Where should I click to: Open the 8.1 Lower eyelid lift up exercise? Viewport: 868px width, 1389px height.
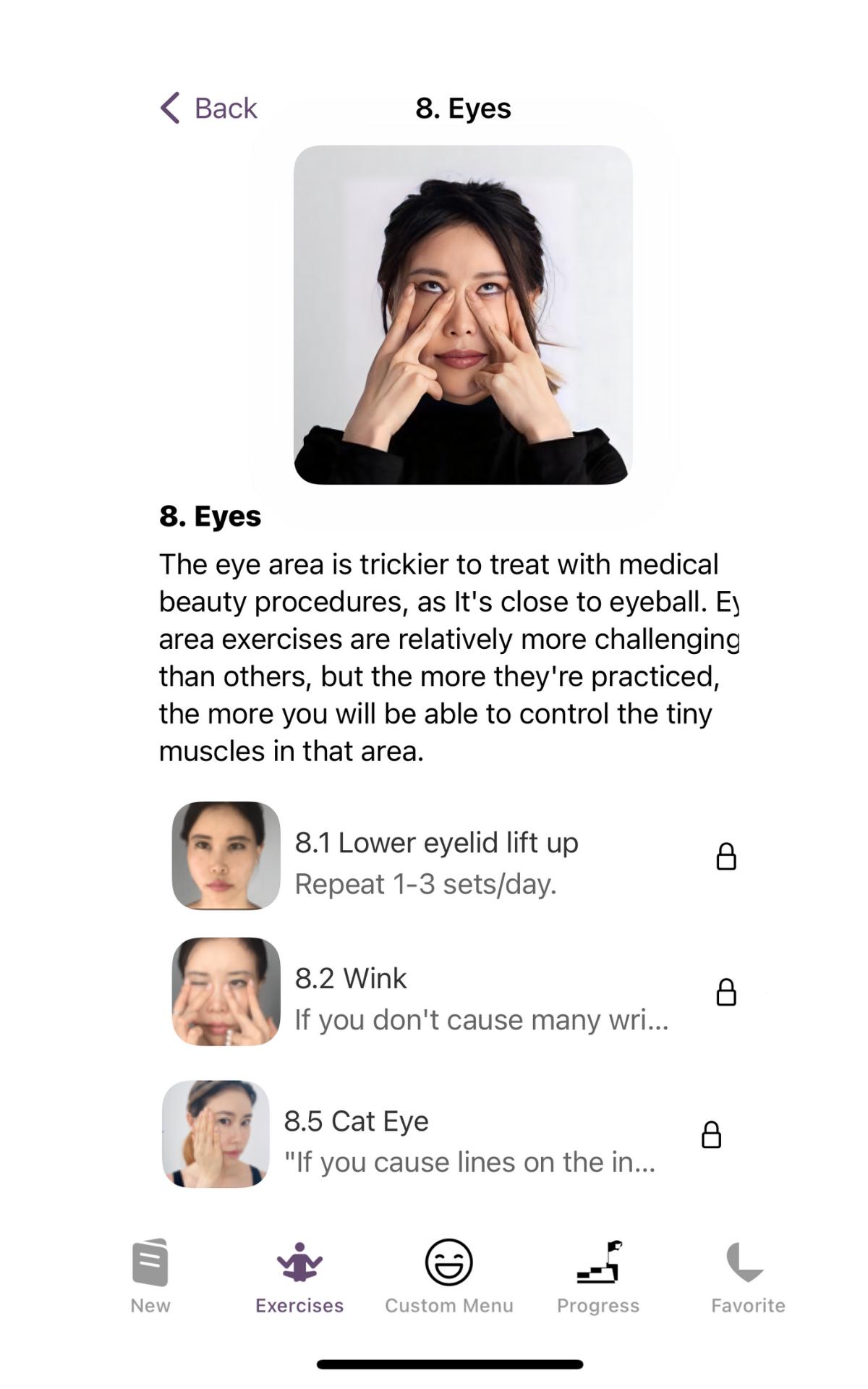tap(454, 855)
